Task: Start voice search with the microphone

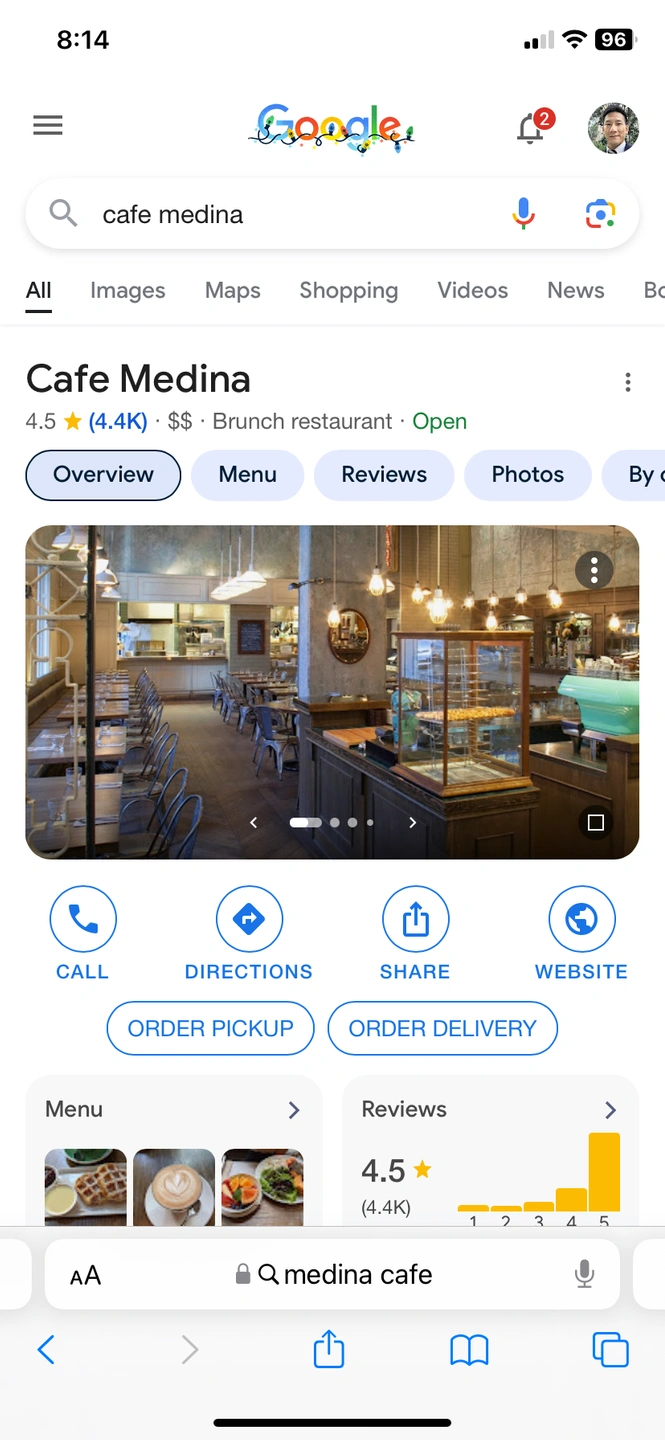Action: point(523,213)
